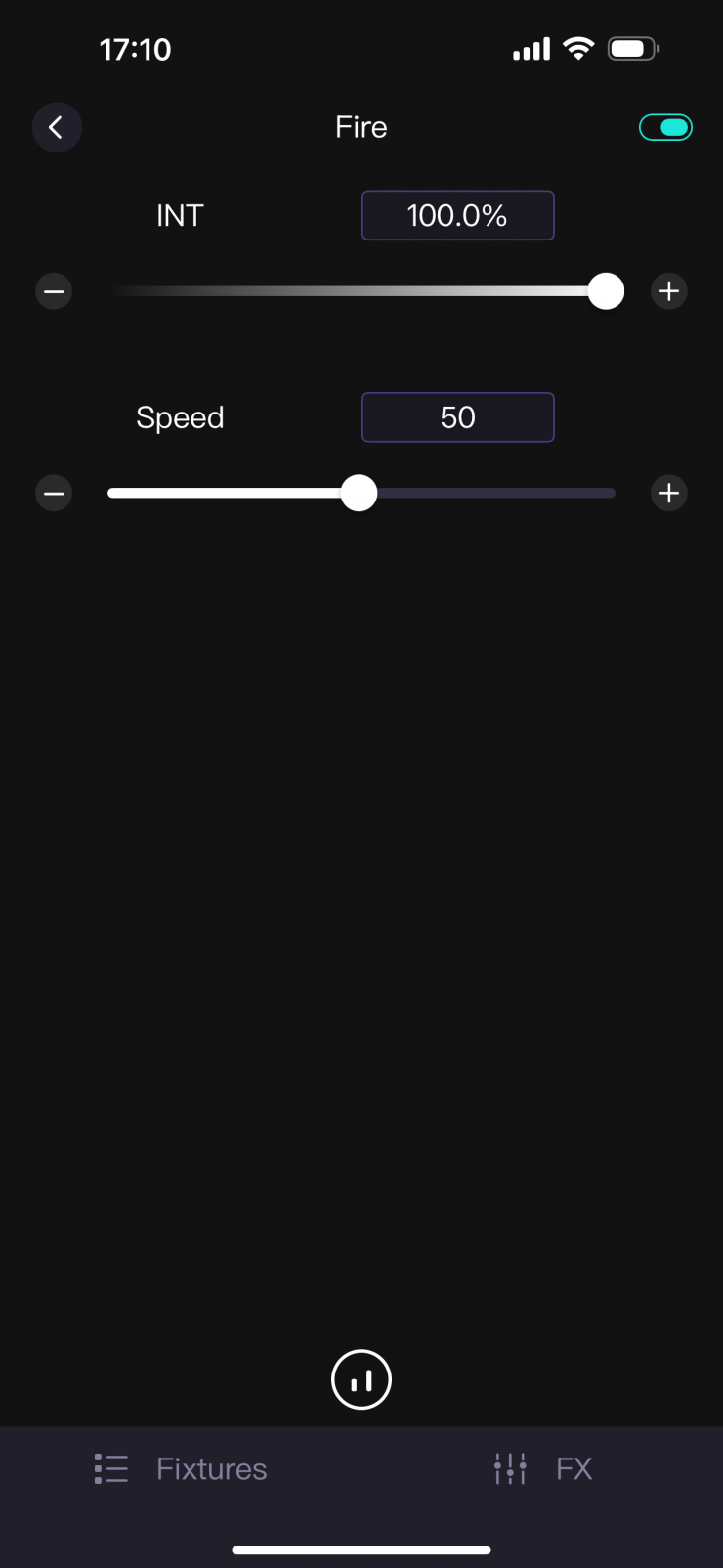Decrease INT with the minus button

(x=54, y=291)
